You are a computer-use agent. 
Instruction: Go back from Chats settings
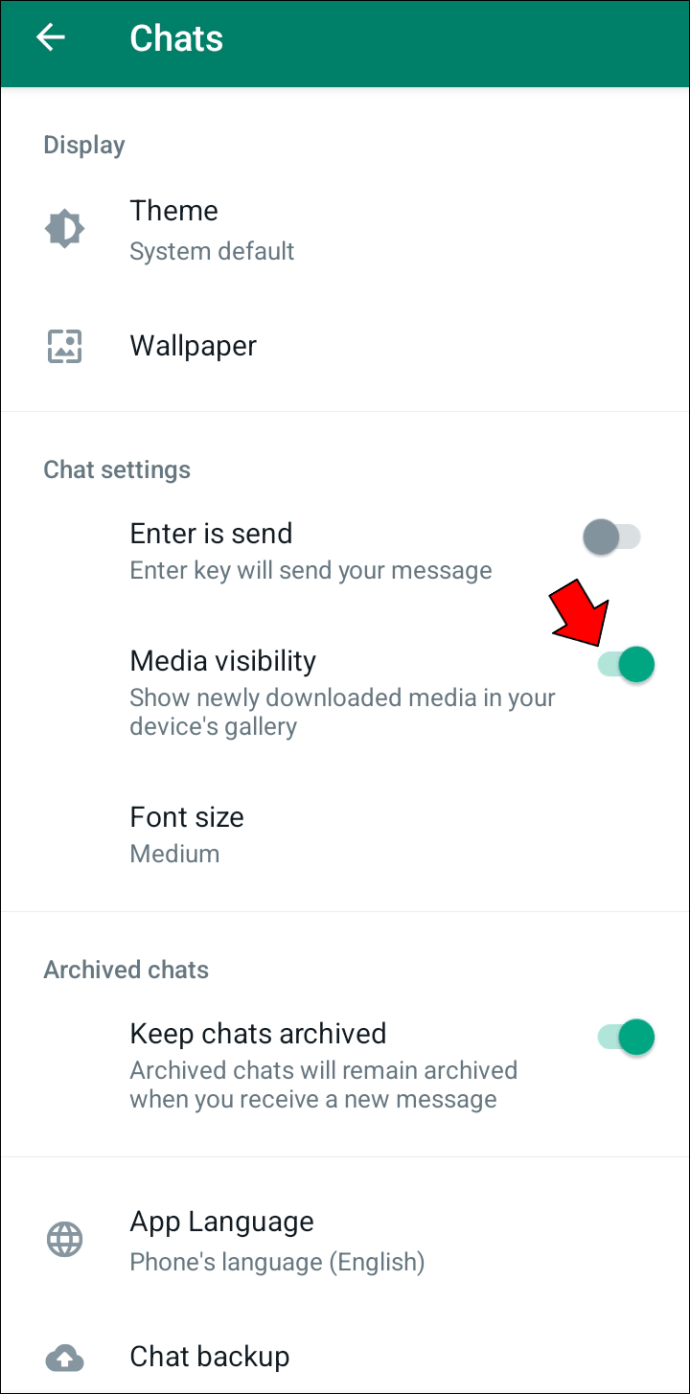50,38
